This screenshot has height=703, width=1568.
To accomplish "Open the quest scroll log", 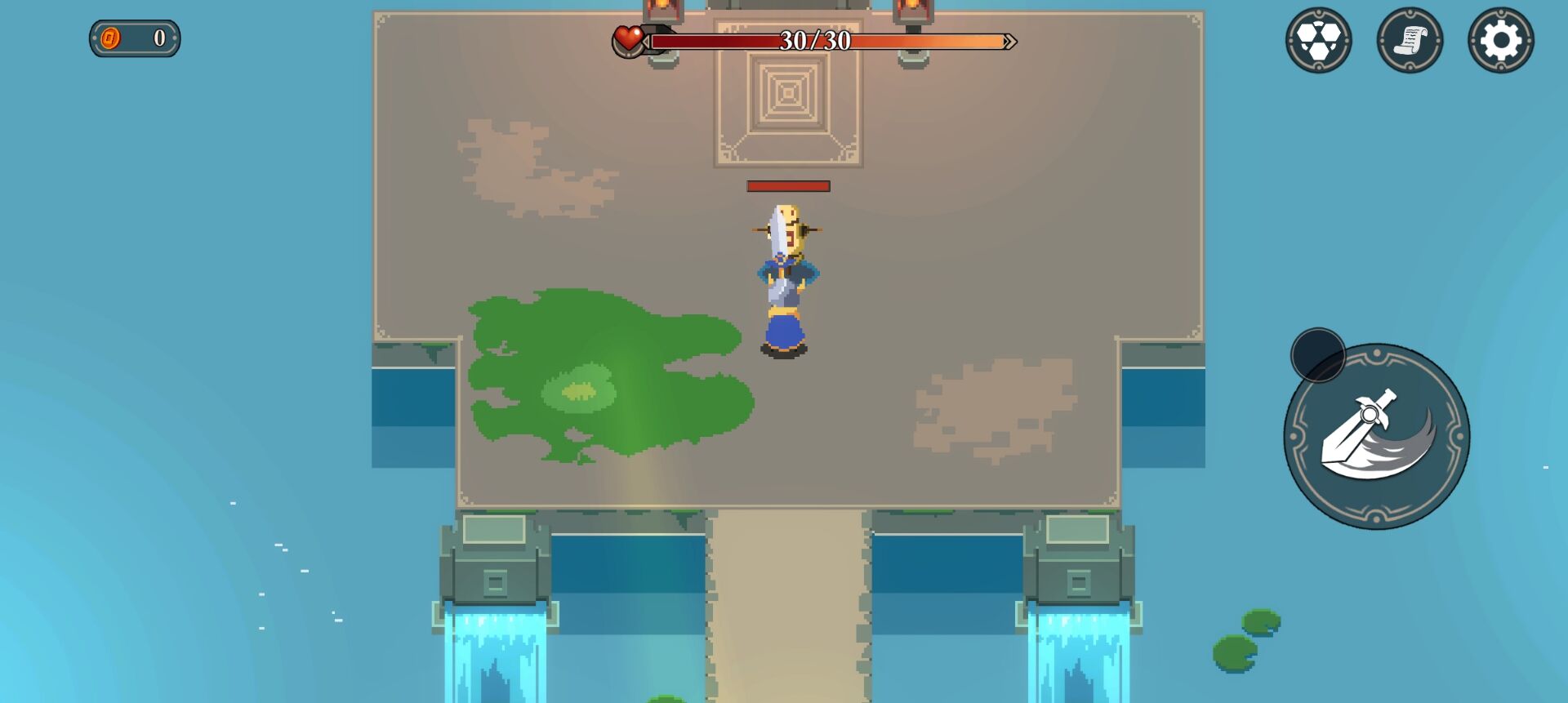I will [x=1410, y=40].
